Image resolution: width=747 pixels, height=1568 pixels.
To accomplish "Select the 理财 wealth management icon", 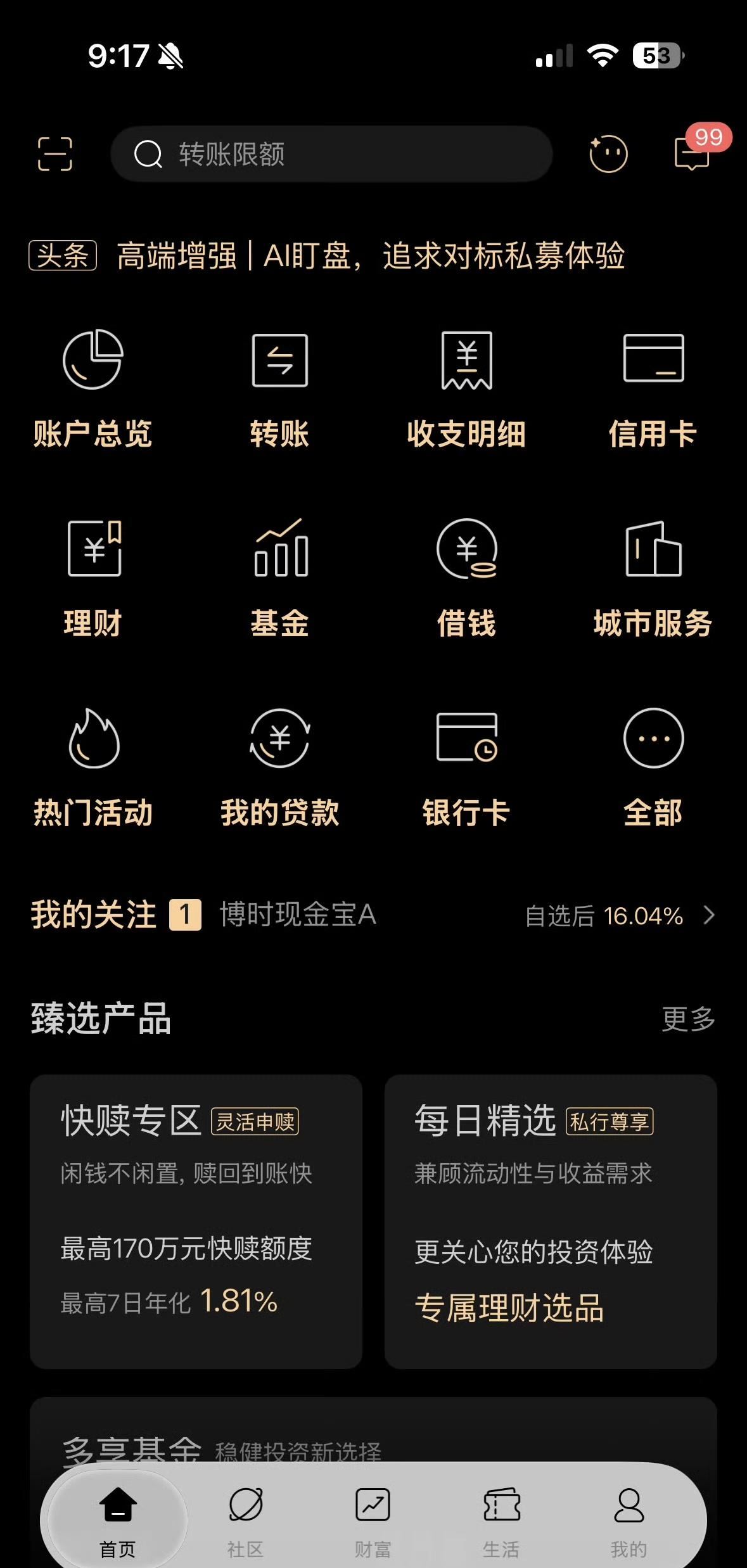I will pyautogui.click(x=93, y=577).
